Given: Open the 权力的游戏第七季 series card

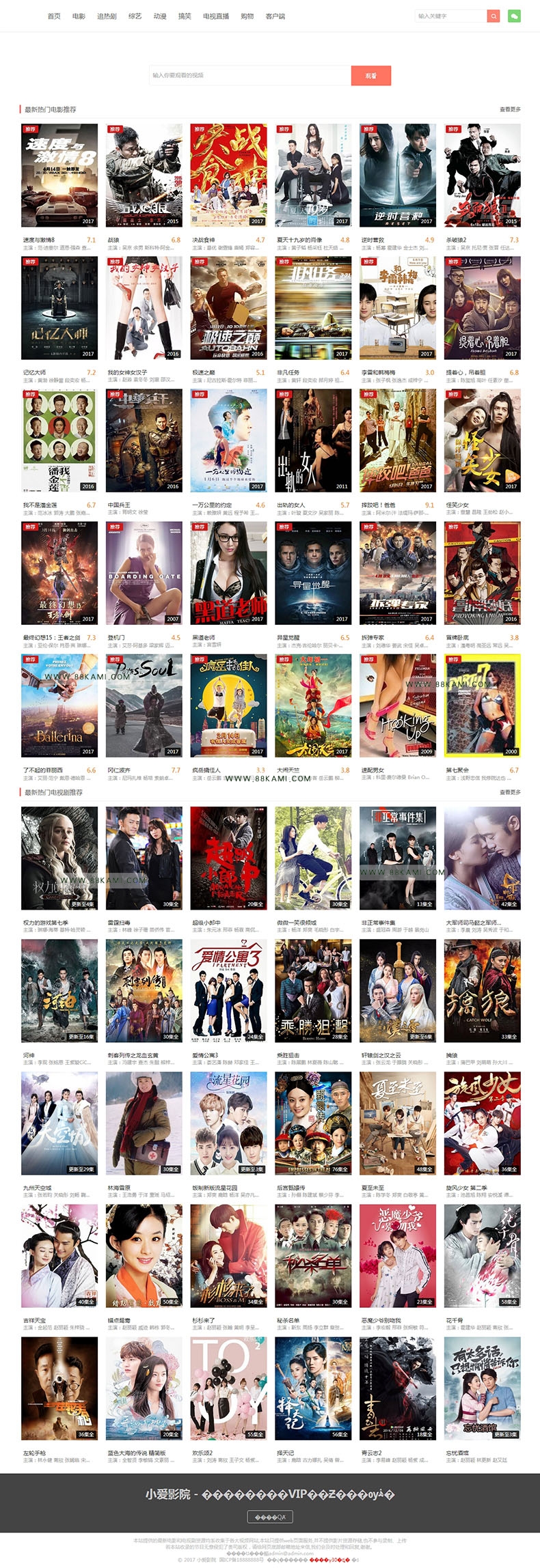Looking at the screenshot, I should [x=59, y=858].
